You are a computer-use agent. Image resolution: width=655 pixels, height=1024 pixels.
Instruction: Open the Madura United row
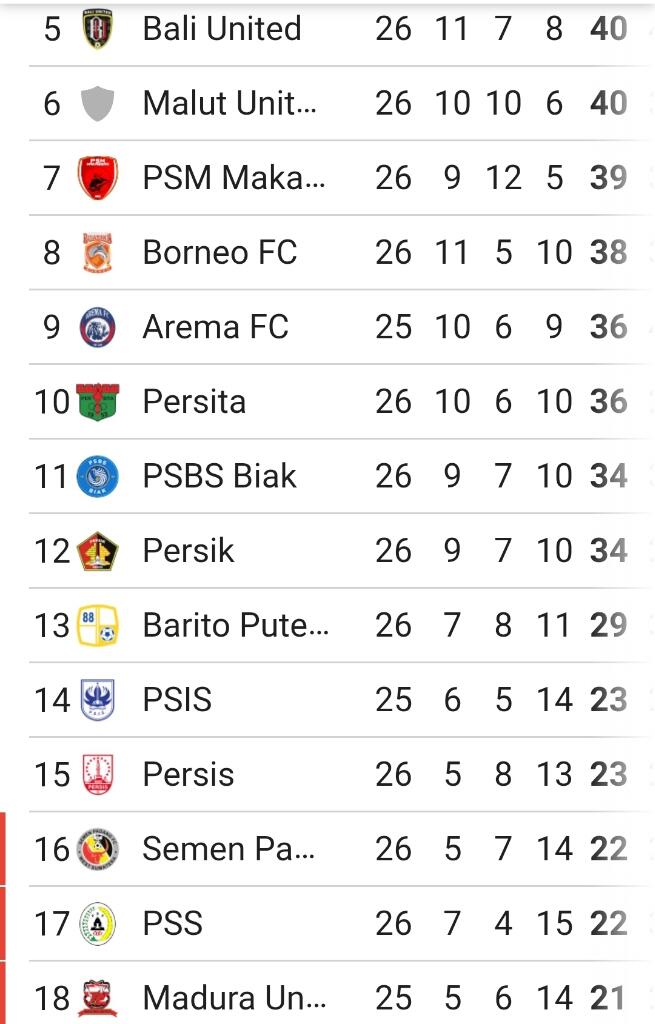233,997
